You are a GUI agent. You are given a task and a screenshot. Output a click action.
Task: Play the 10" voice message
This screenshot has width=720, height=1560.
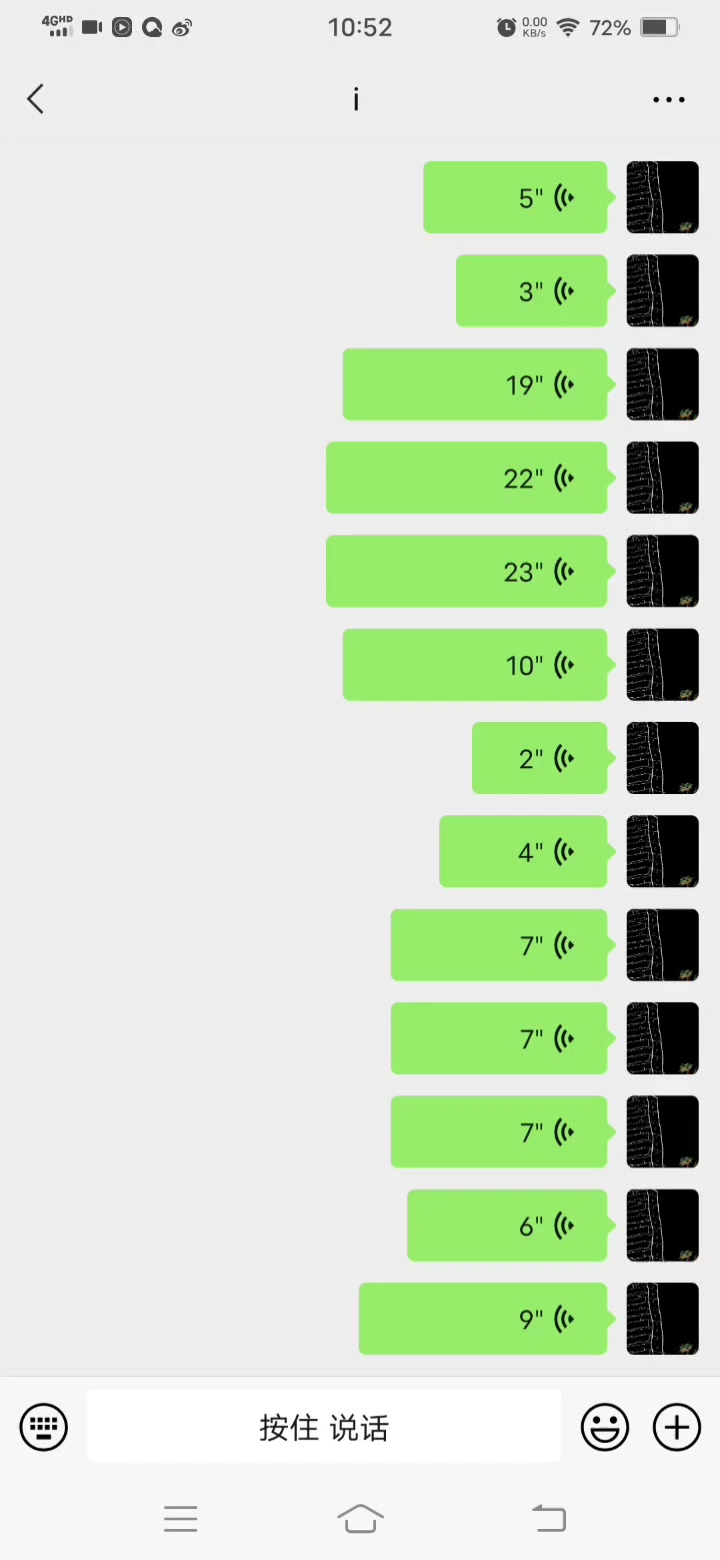pyautogui.click(x=475, y=665)
